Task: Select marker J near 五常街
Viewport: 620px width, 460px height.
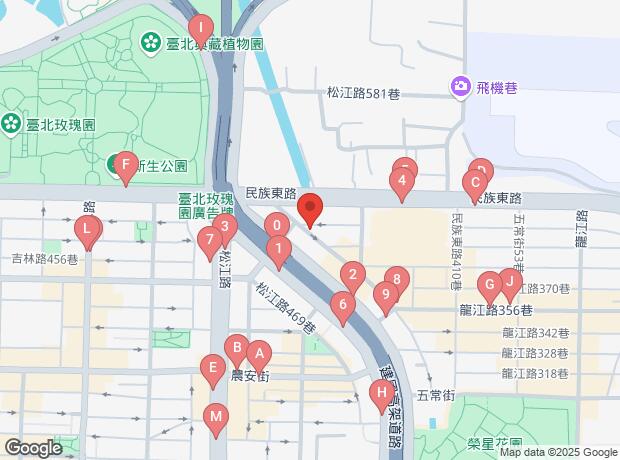Action: (509, 282)
